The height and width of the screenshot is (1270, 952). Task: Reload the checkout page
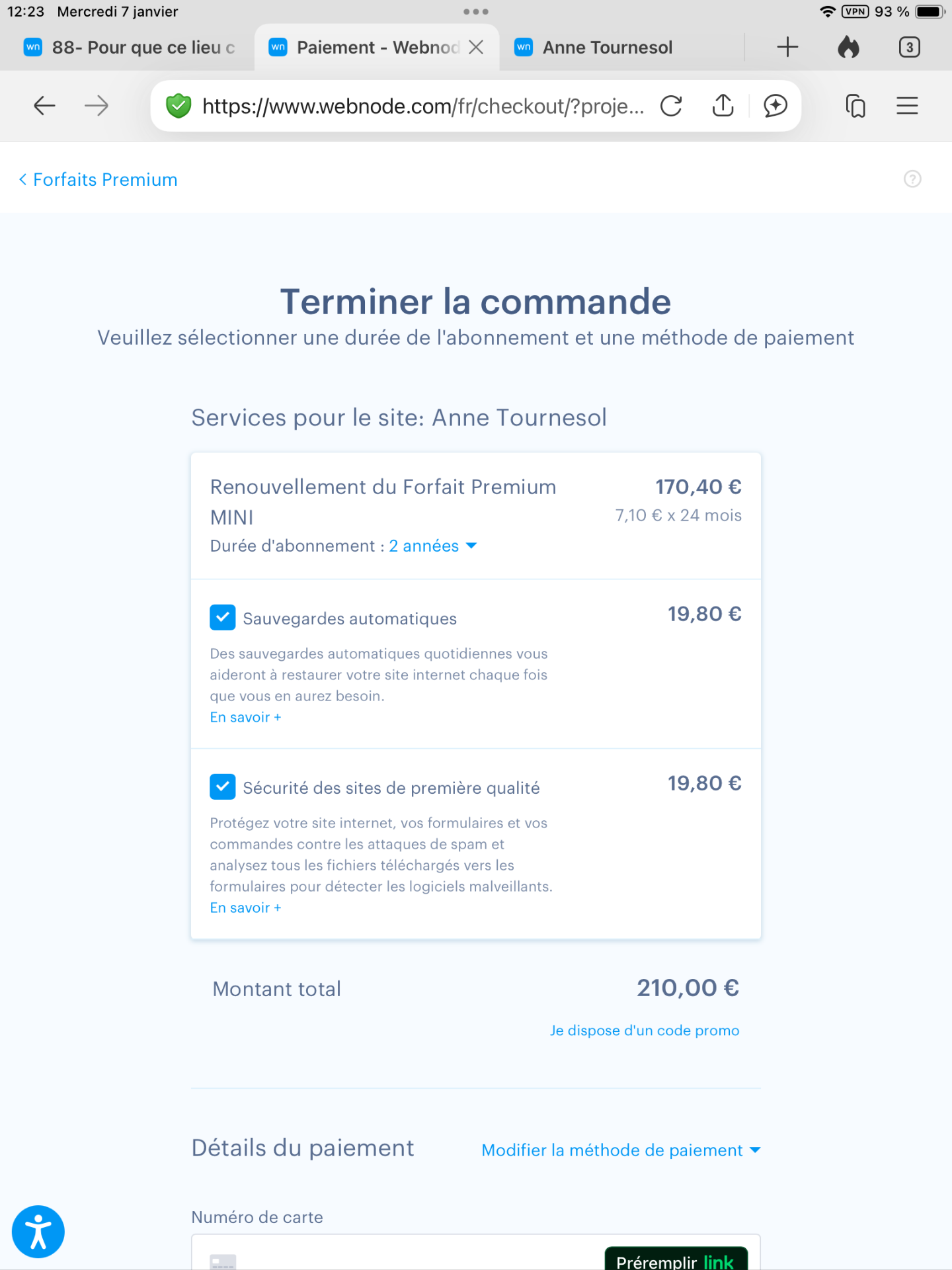(671, 106)
